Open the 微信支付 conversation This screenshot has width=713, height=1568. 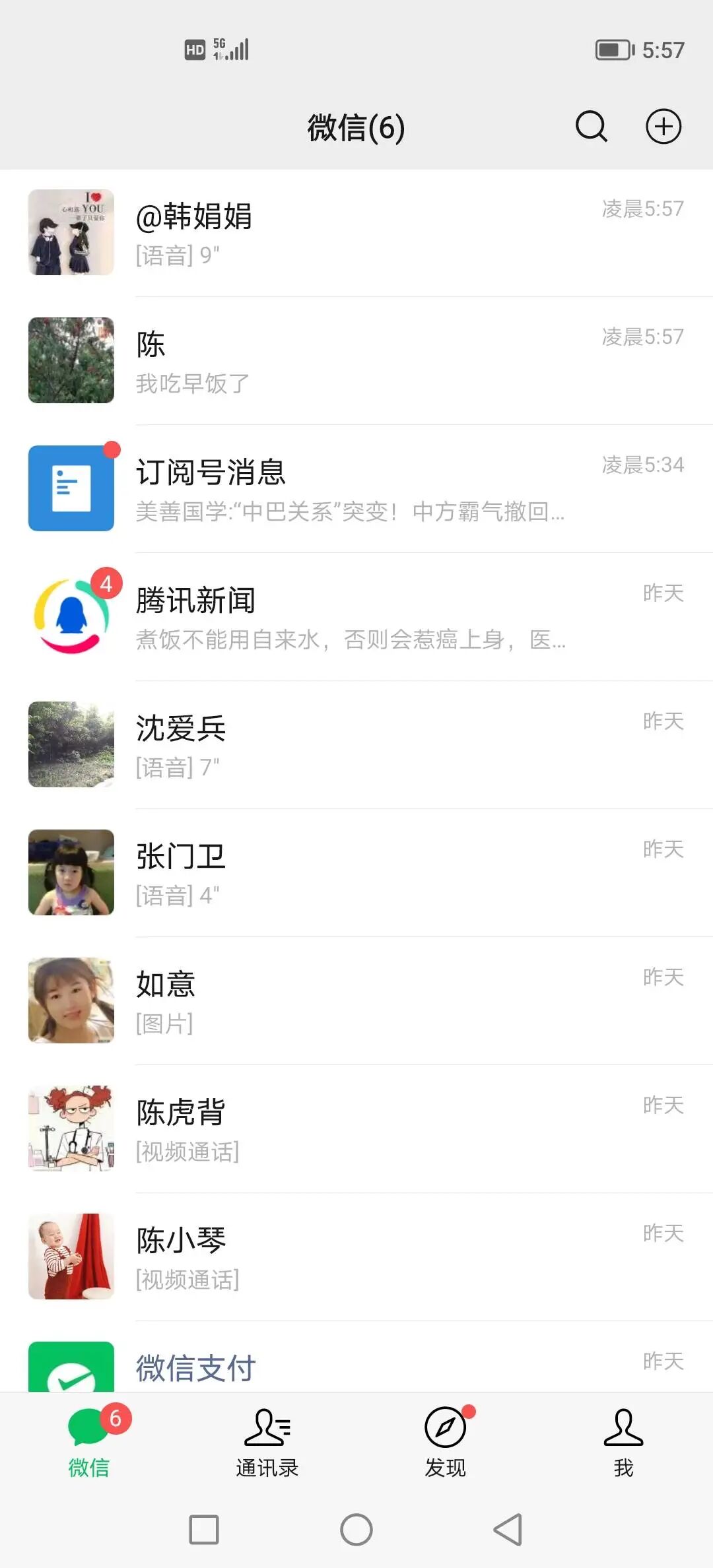pyautogui.click(x=356, y=1366)
